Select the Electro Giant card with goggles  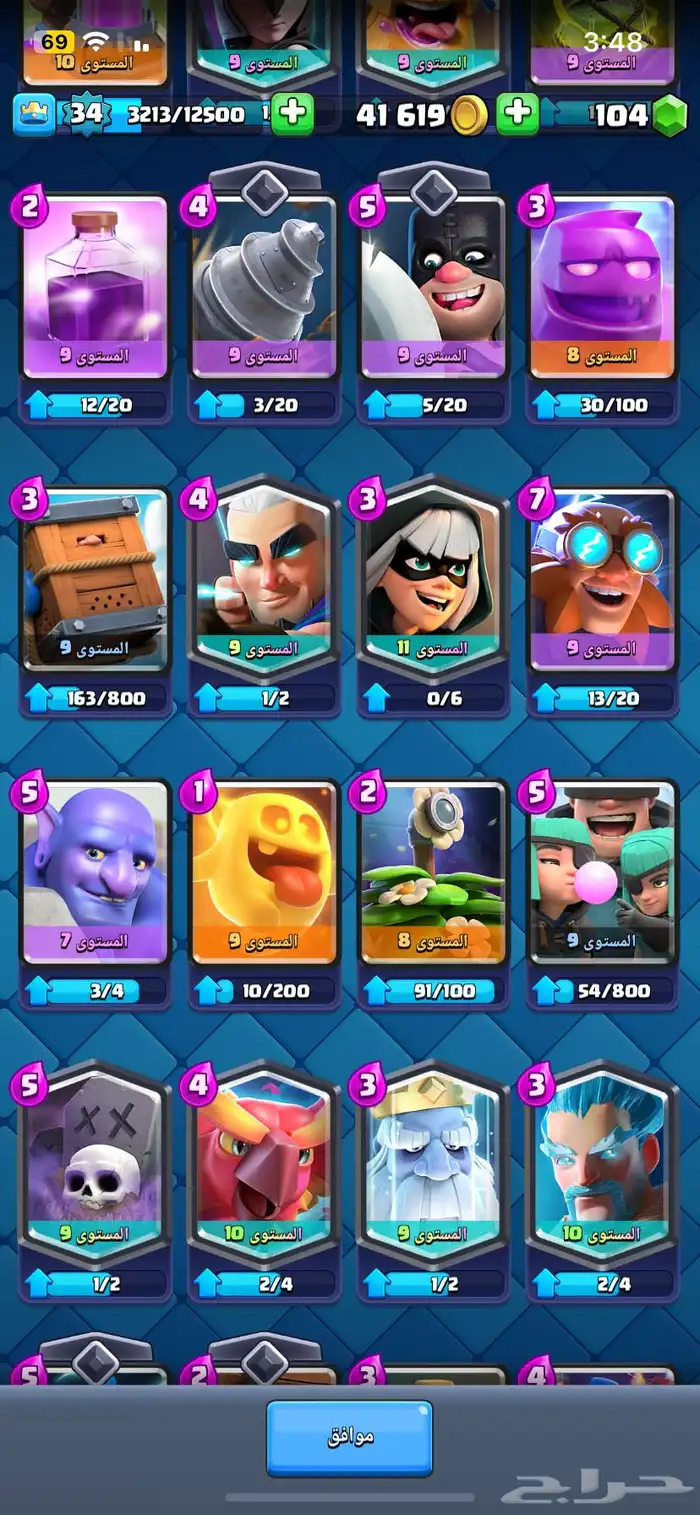click(x=602, y=580)
